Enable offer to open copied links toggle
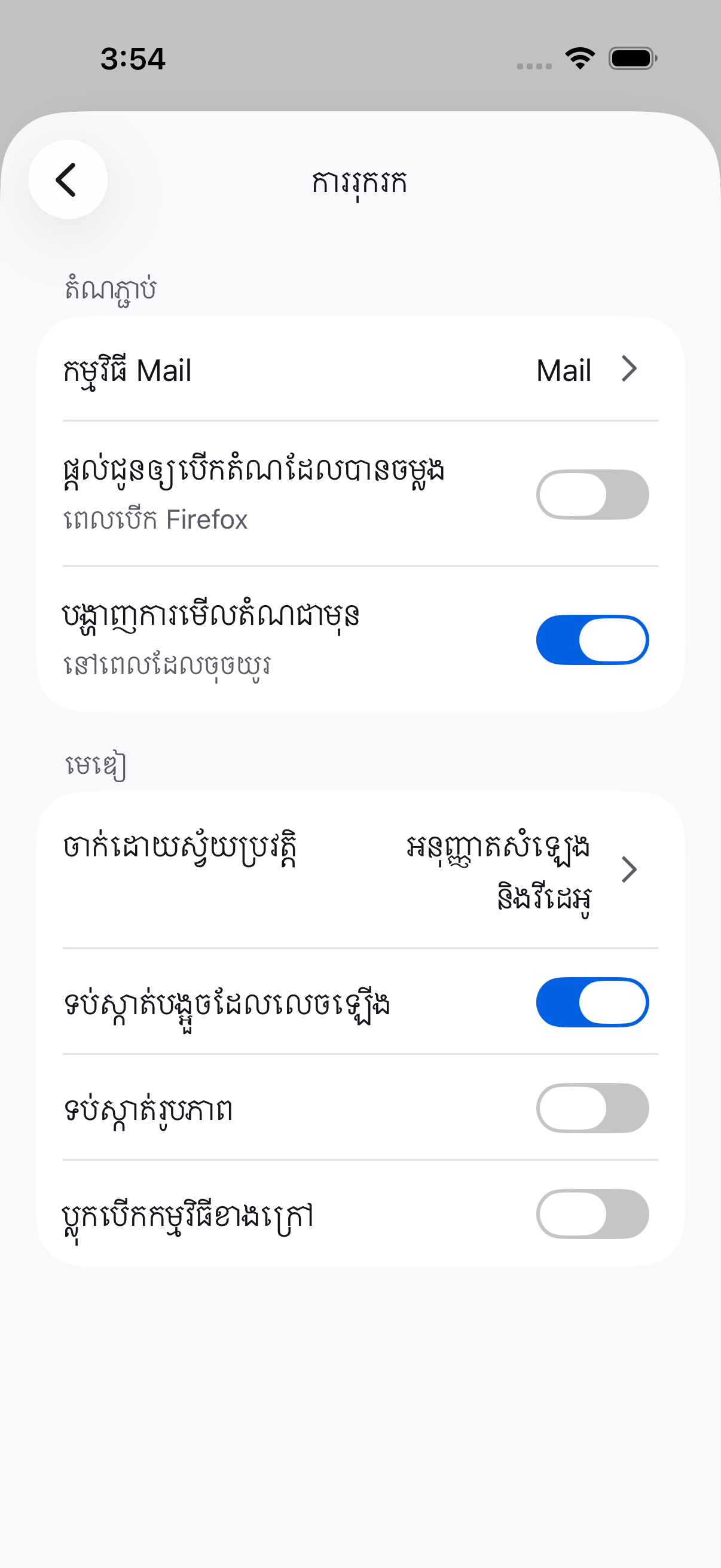 (x=592, y=494)
